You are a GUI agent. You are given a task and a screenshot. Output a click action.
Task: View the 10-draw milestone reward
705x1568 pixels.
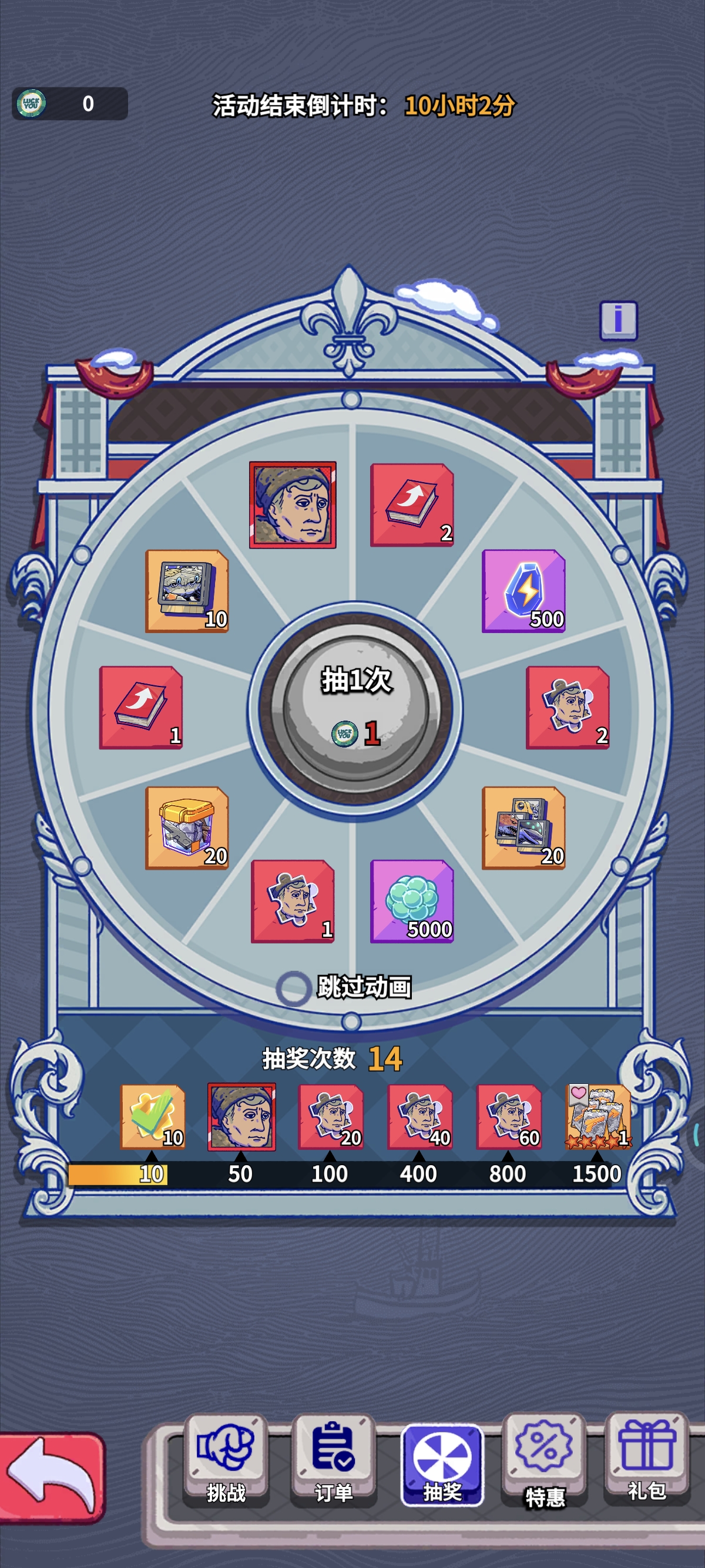153,1116
